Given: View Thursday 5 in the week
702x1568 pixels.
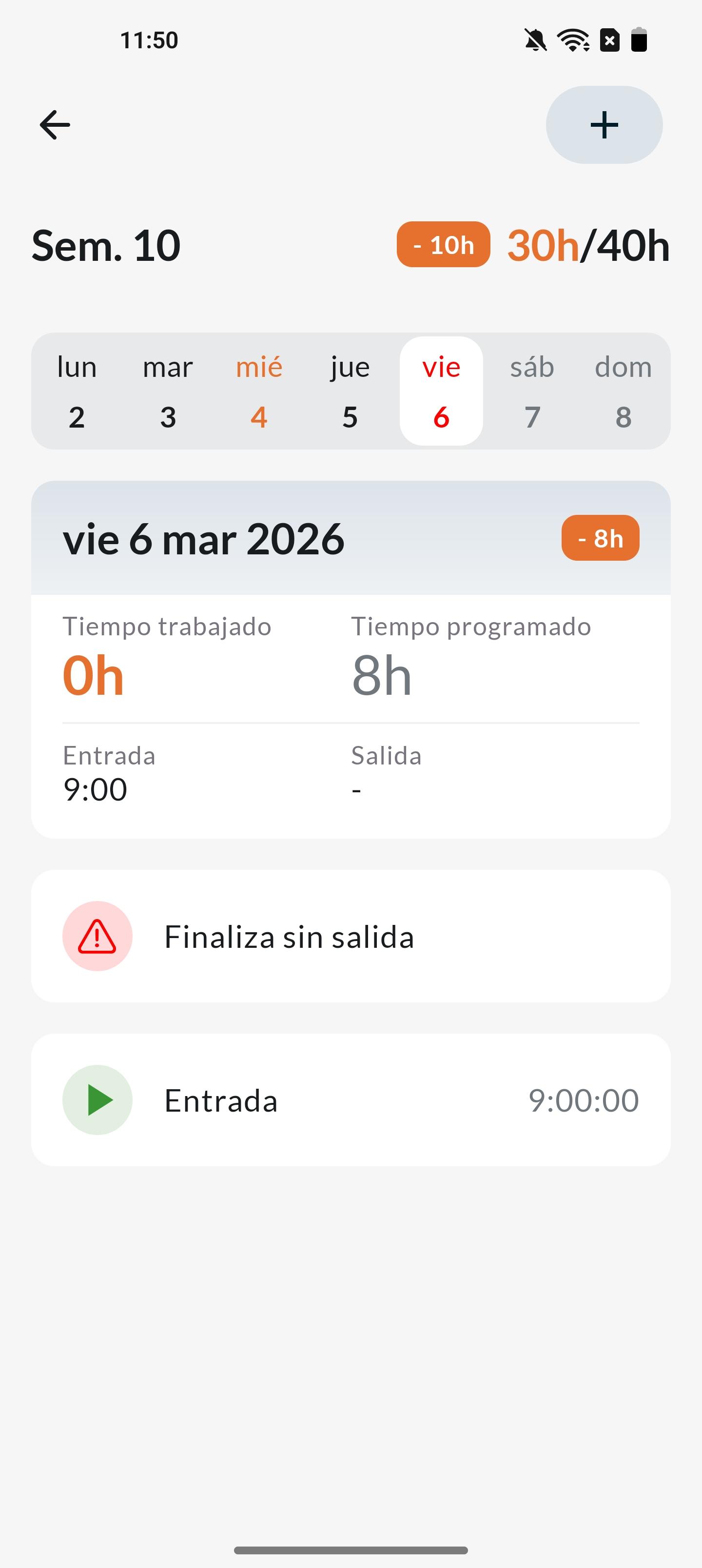Looking at the screenshot, I should pos(350,391).
